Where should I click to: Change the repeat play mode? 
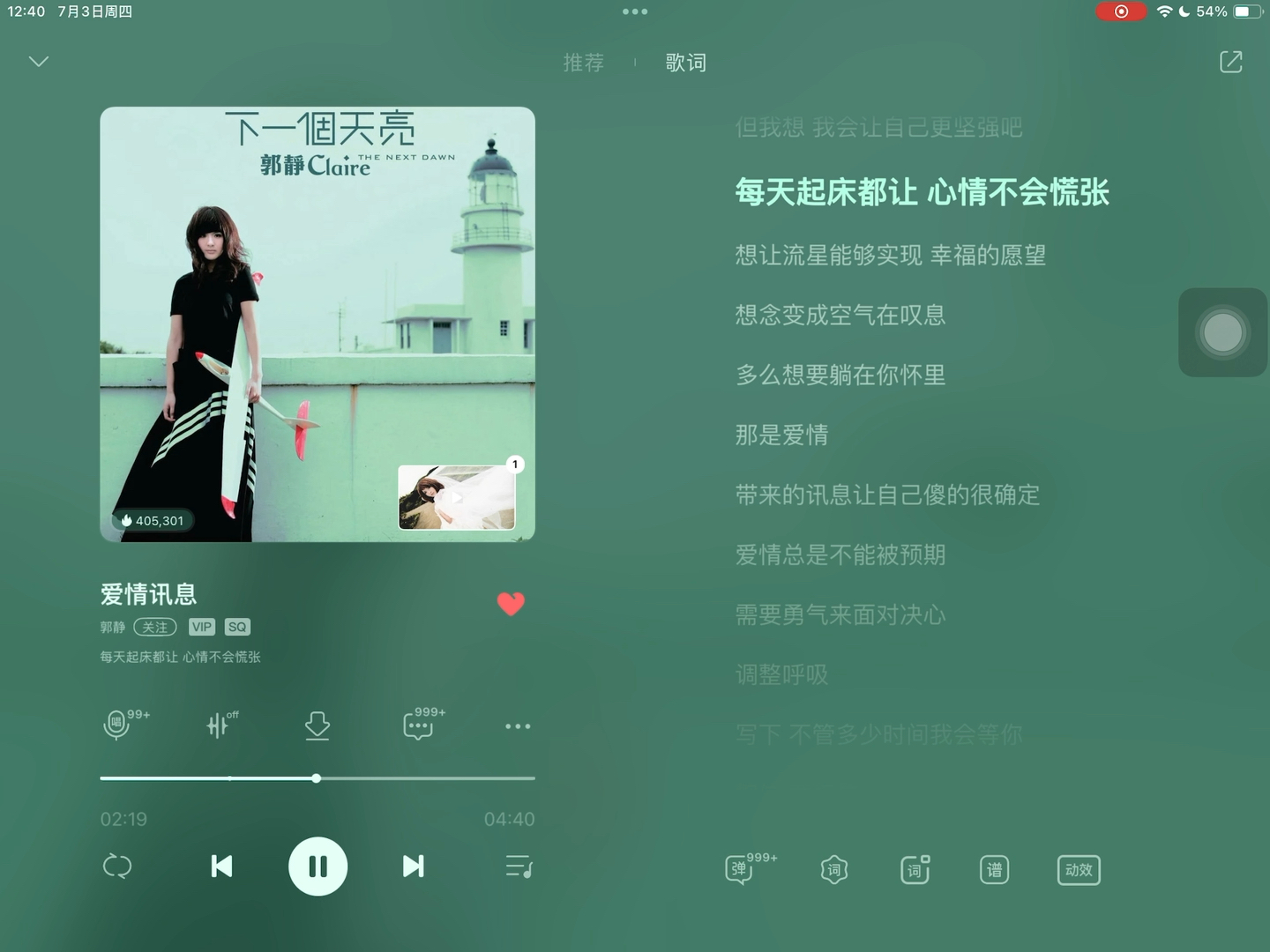click(117, 866)
